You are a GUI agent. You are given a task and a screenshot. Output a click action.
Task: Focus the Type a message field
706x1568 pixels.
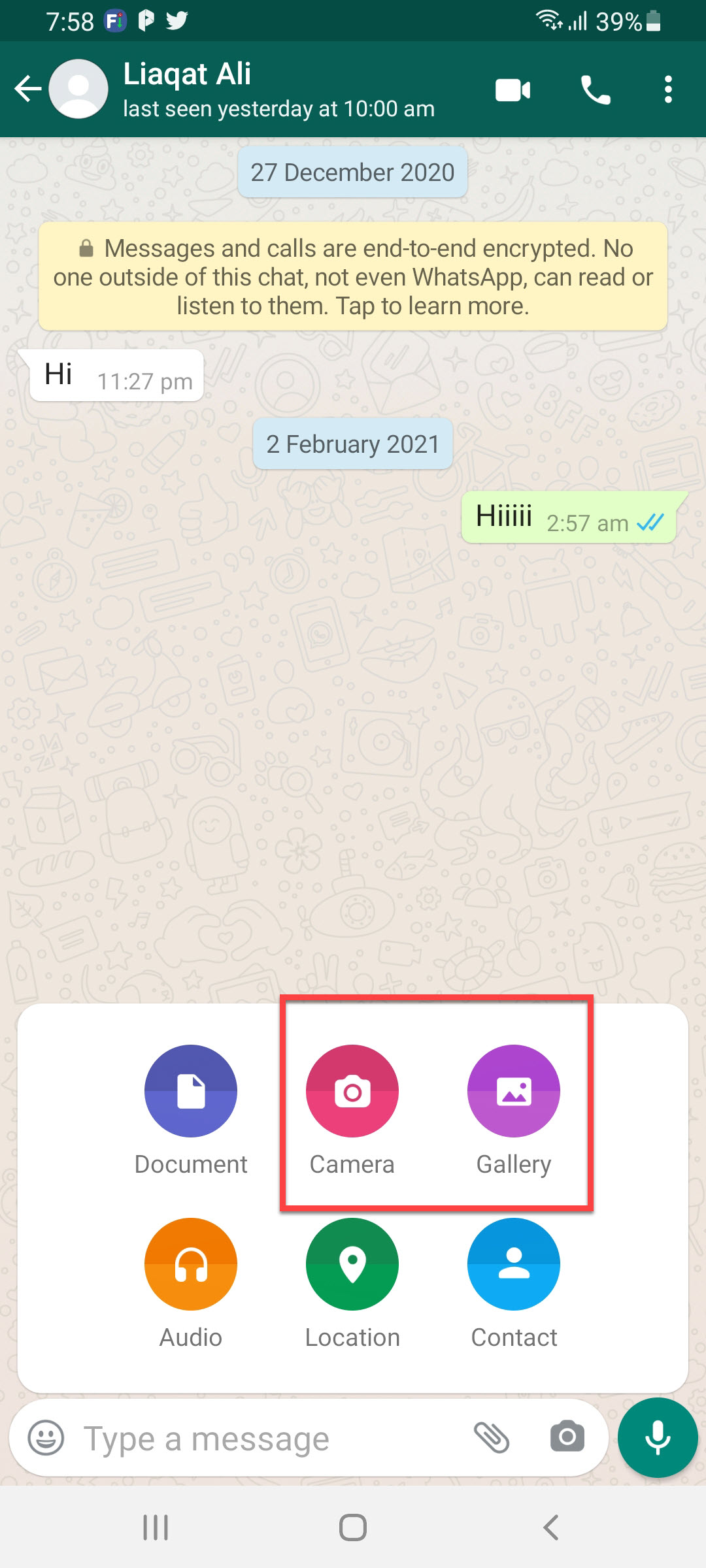tap(261, 1438)
